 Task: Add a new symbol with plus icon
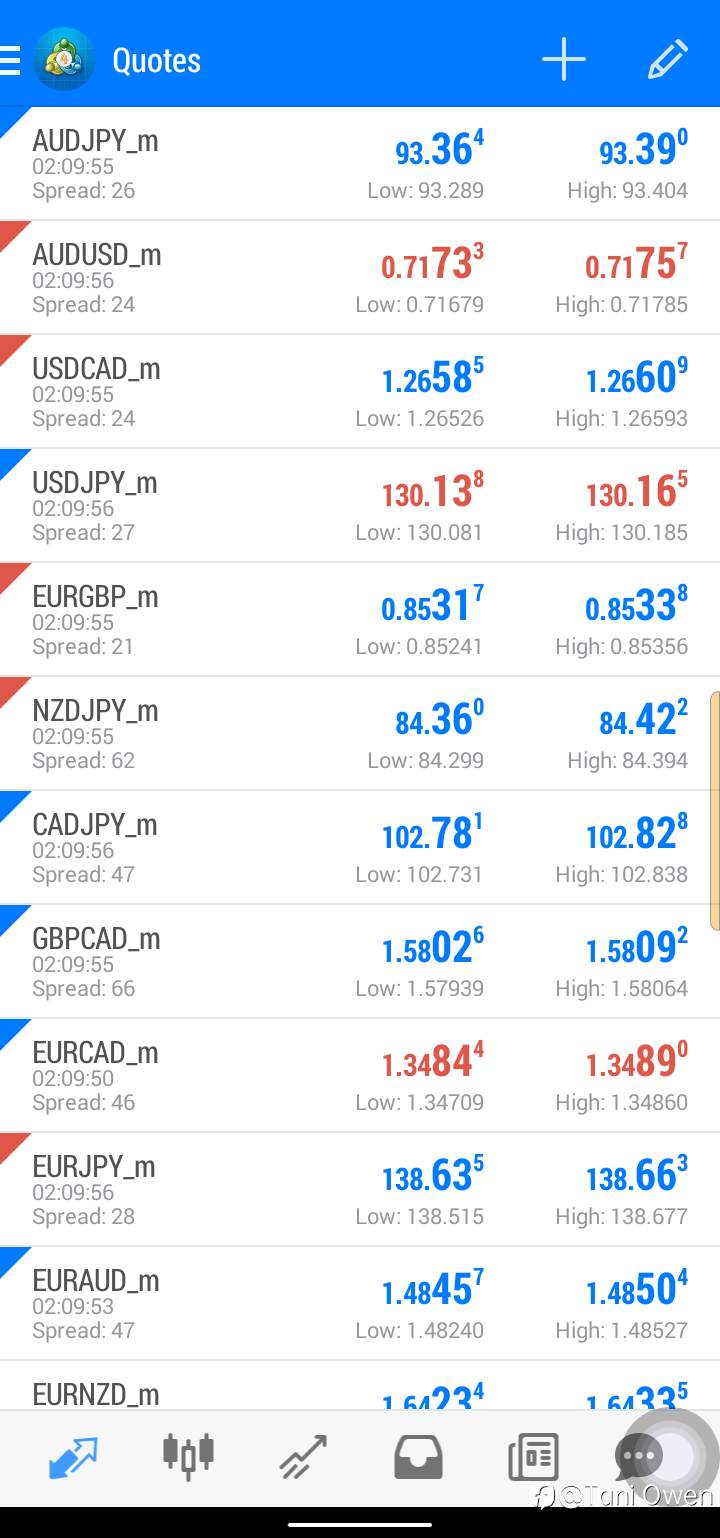point(564,60)
